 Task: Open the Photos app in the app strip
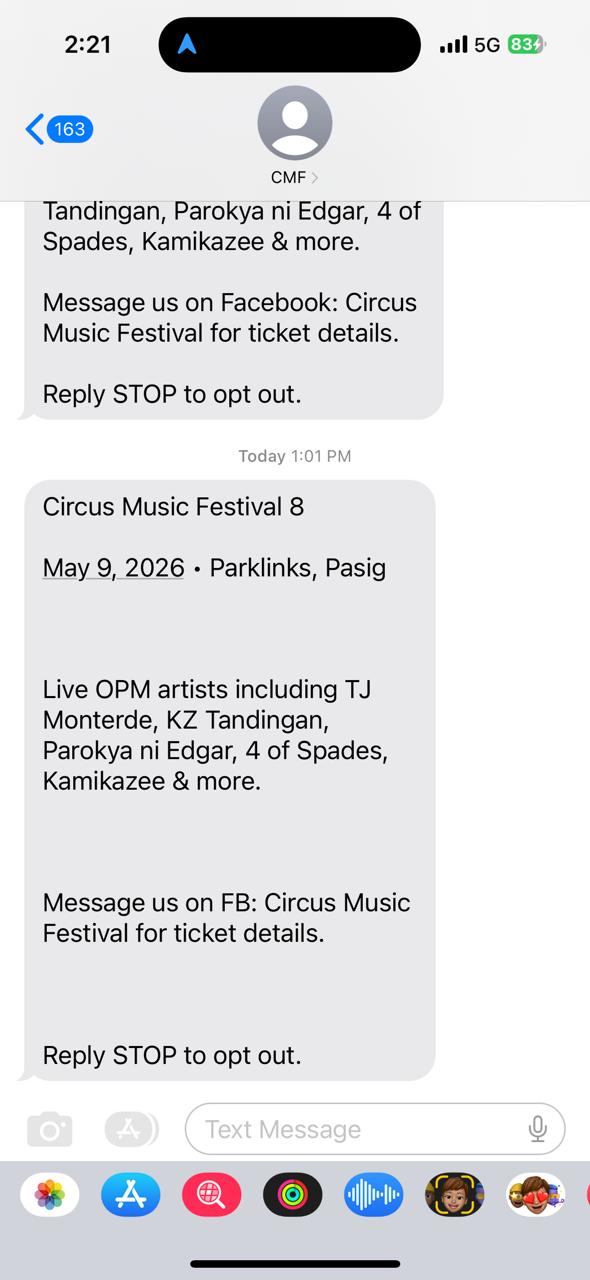[50, 1194]
